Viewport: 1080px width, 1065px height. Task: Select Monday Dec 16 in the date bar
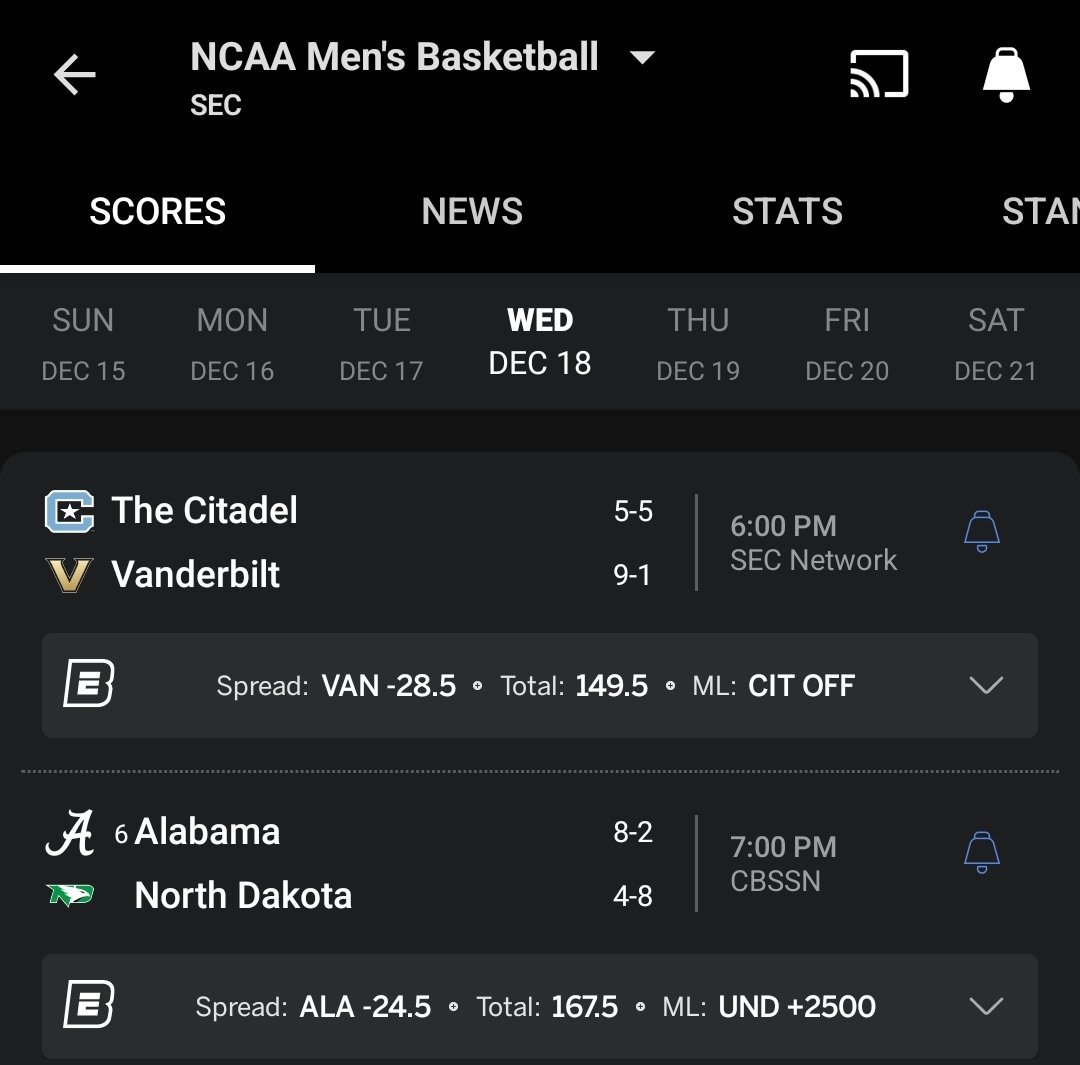[x=232, y=344]
